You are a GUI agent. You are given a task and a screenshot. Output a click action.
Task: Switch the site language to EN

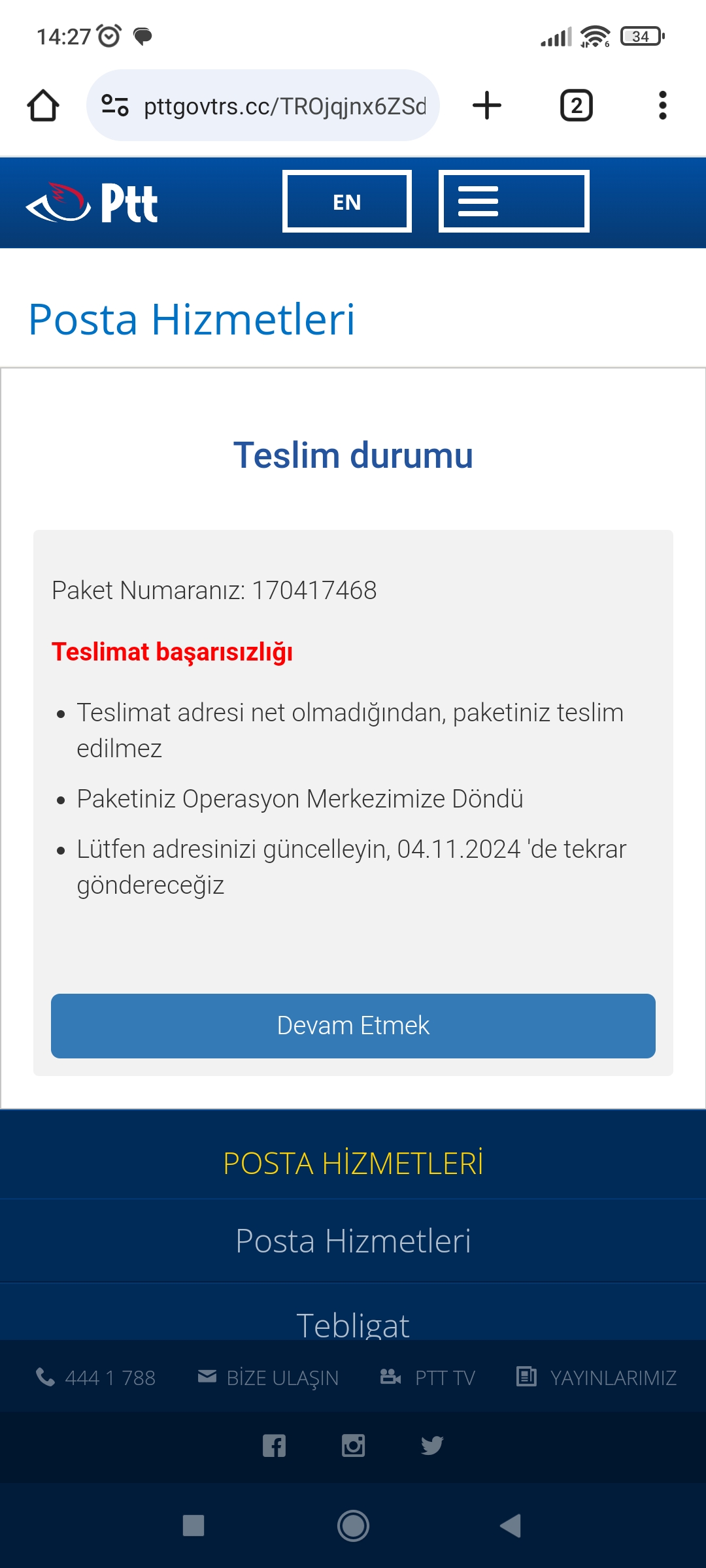click(x=347, y=201)
